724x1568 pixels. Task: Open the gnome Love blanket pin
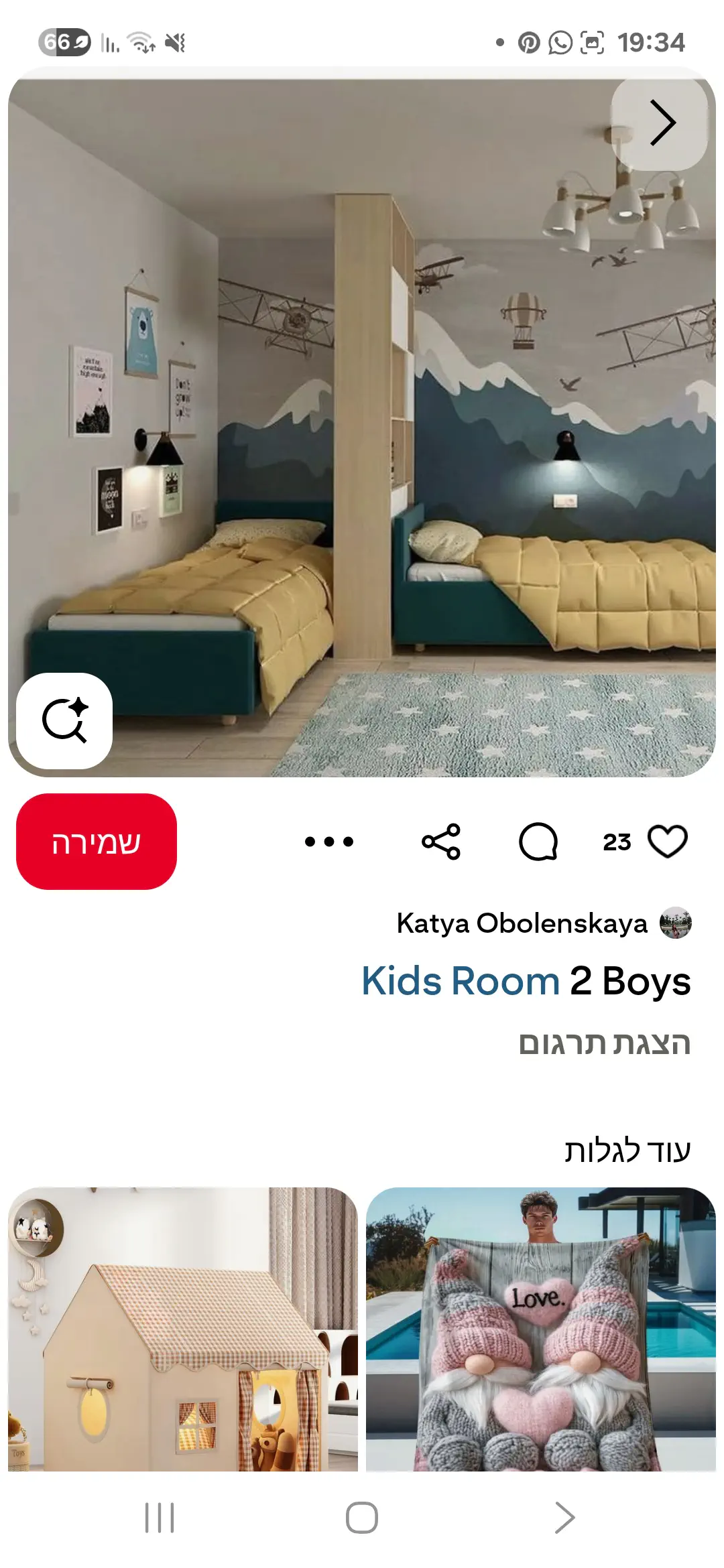tap(540, 1329)
